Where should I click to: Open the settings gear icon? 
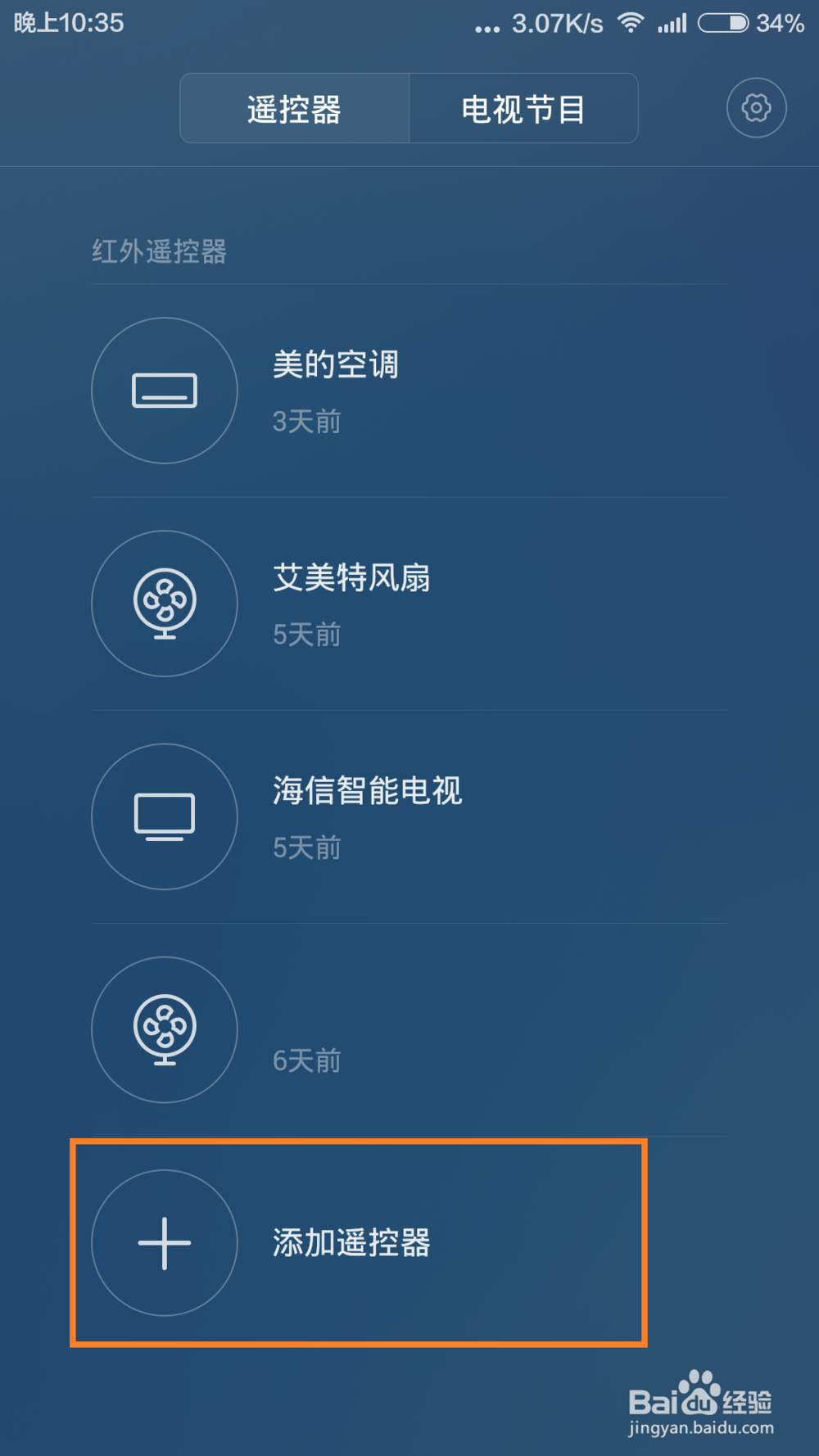pos(756,107)
